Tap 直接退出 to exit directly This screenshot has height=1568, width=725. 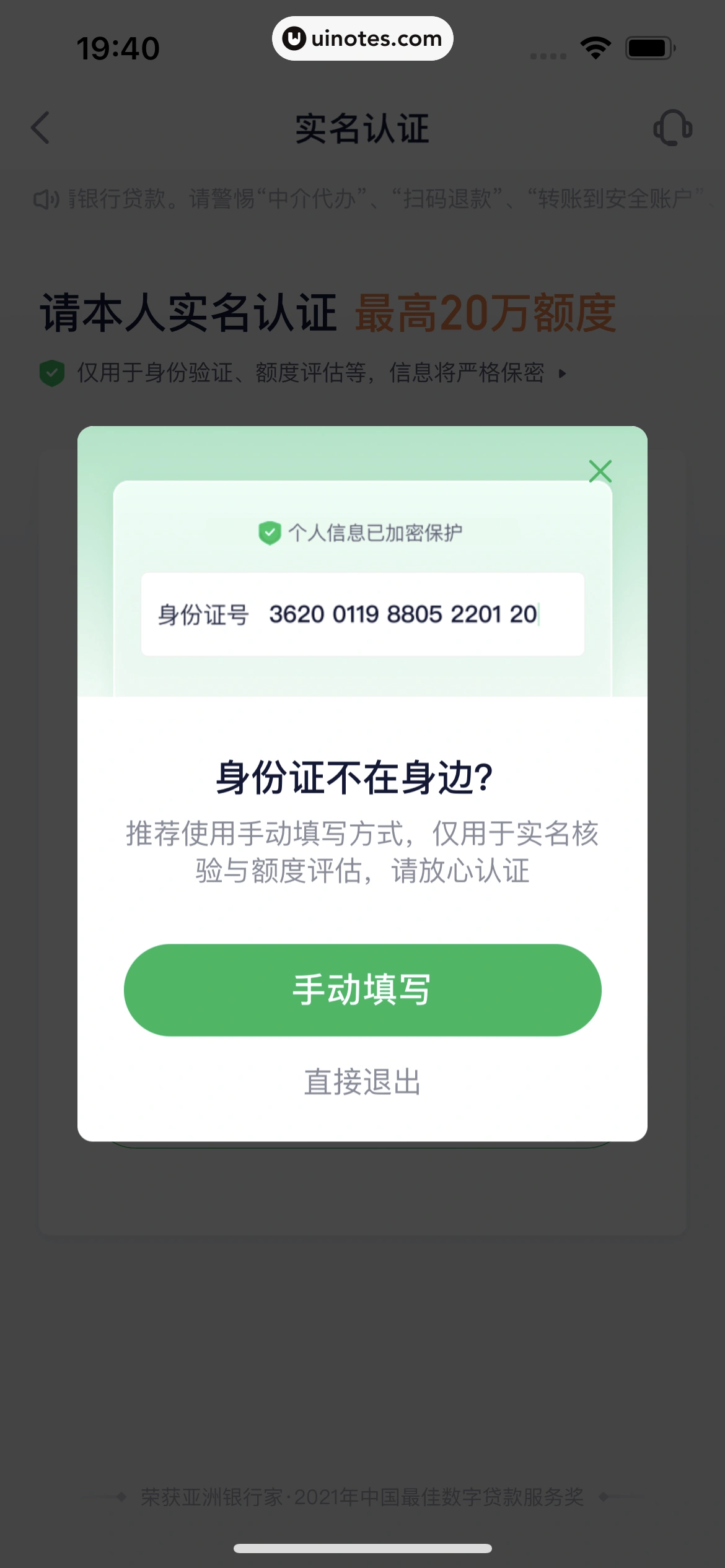[362, 1082]
